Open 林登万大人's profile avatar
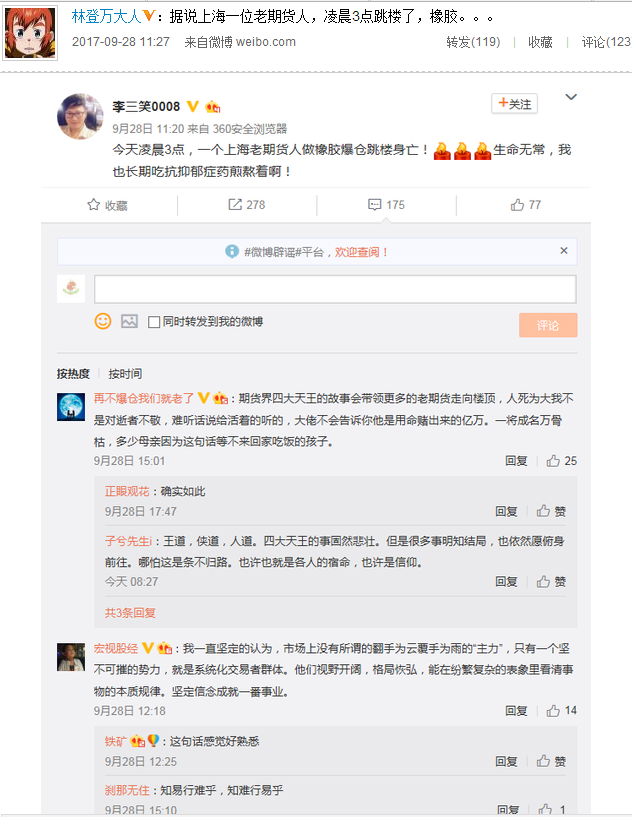The height and width of the screenshot is (817, 632). click(30, 32)
